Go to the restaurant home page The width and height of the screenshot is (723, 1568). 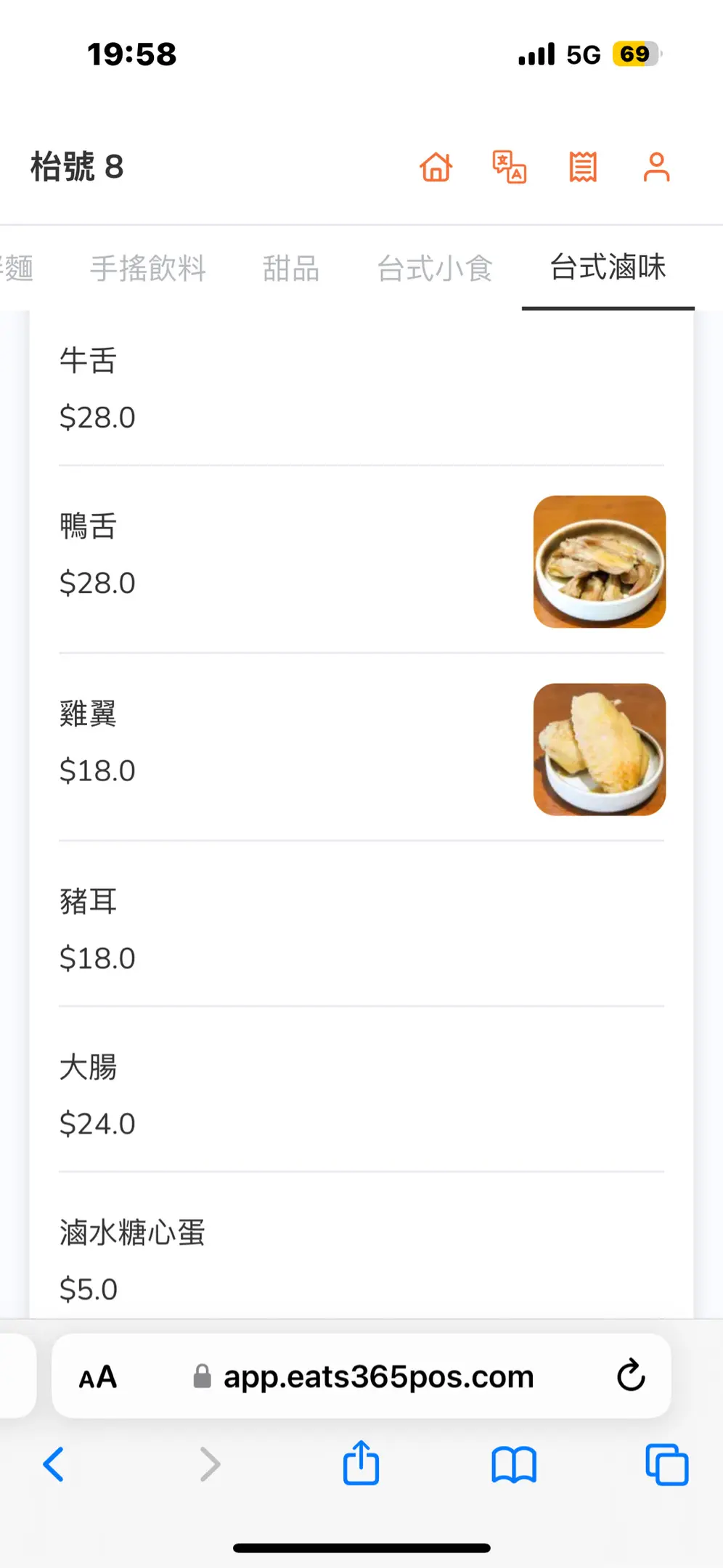point(436,167)
